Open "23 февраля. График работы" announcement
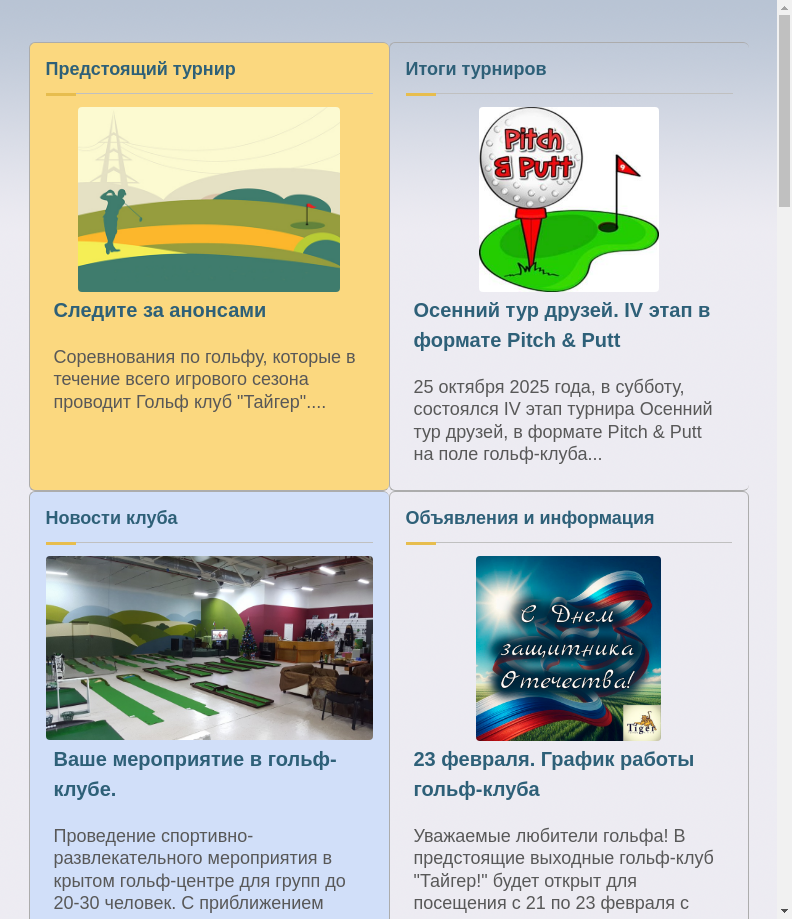The height and width of the screenshot is (919, 792). [x=553, y=774]
